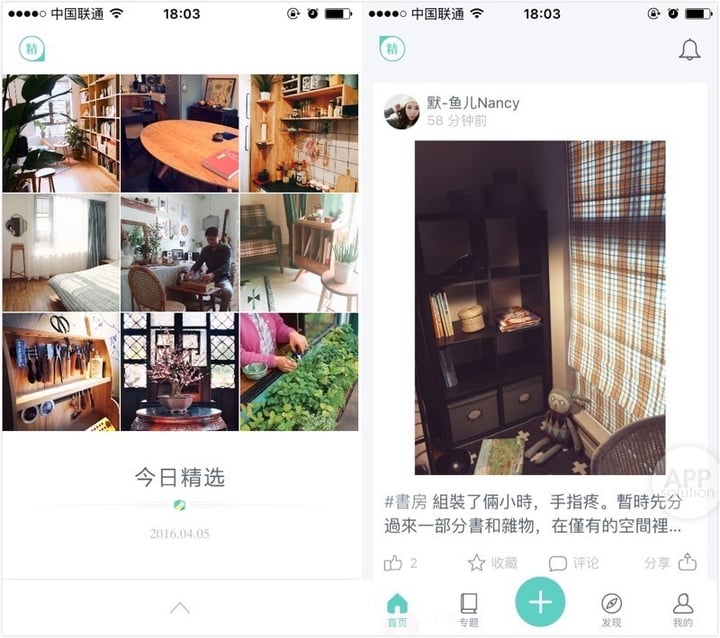Open the notifications bell
720x638 pixels.
689,49
